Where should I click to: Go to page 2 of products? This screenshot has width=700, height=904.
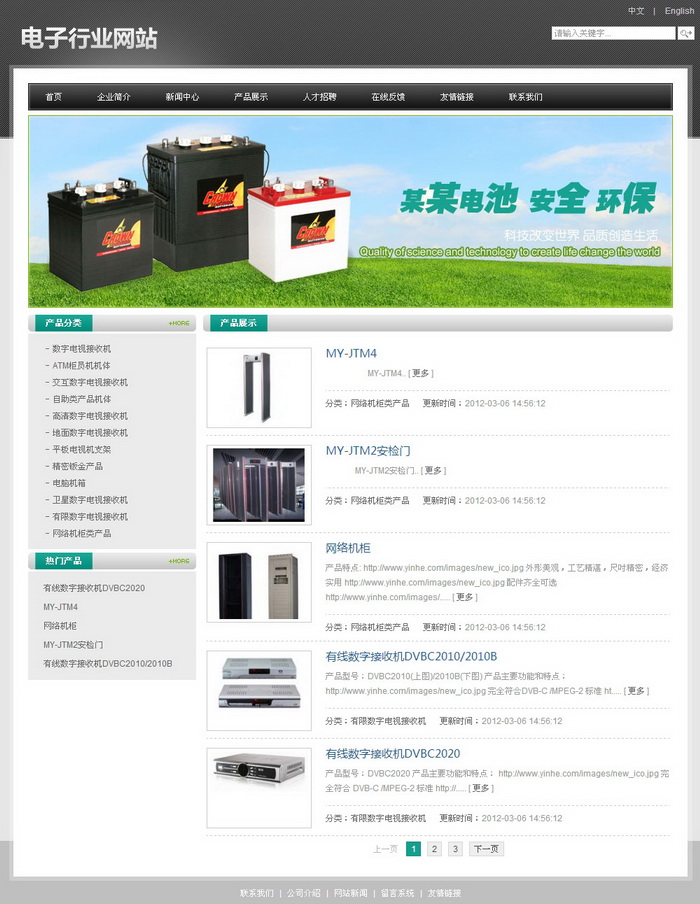pyautogui.click(x=434, y=849)
